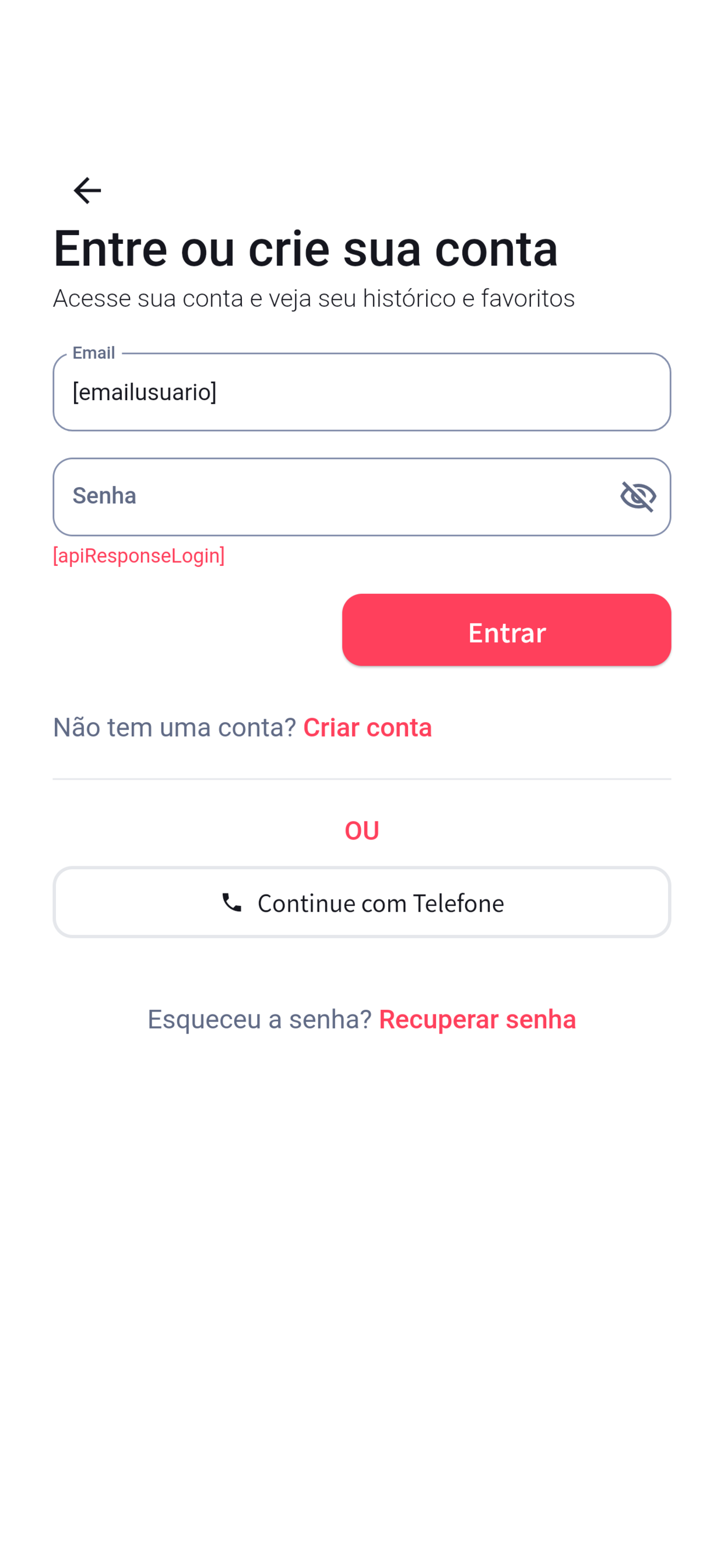The height and width of the screenshot is (1568, 724).
Task: Open the Recuperar senha link
Action: [x=477, y=1020]
